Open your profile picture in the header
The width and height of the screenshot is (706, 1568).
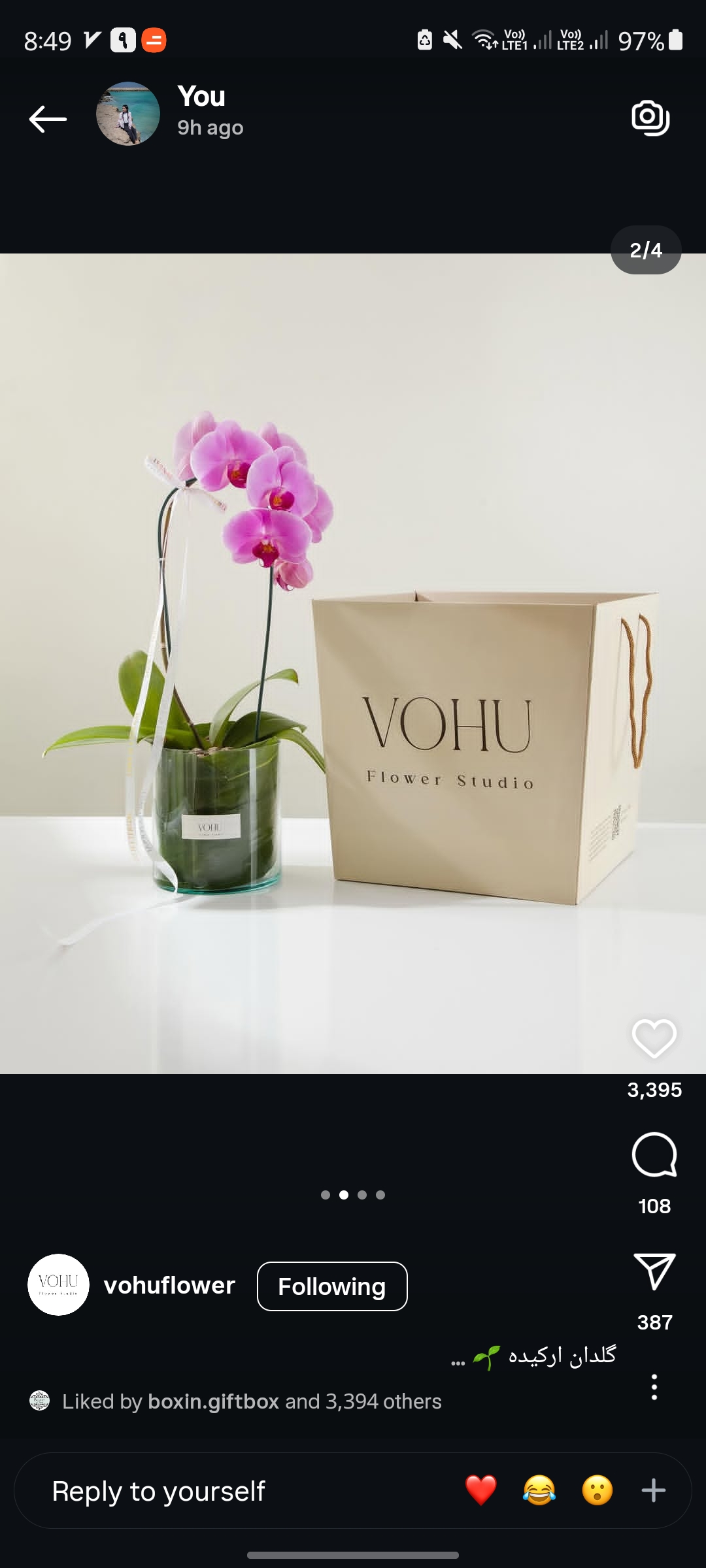click(128, 114)
